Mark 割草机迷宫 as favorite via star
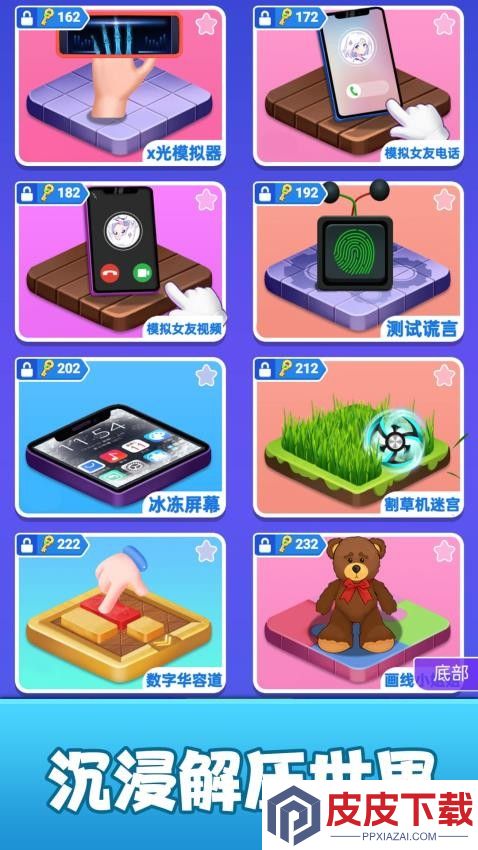This screenshot has height=850, width=478. click(x=444, y=375)
